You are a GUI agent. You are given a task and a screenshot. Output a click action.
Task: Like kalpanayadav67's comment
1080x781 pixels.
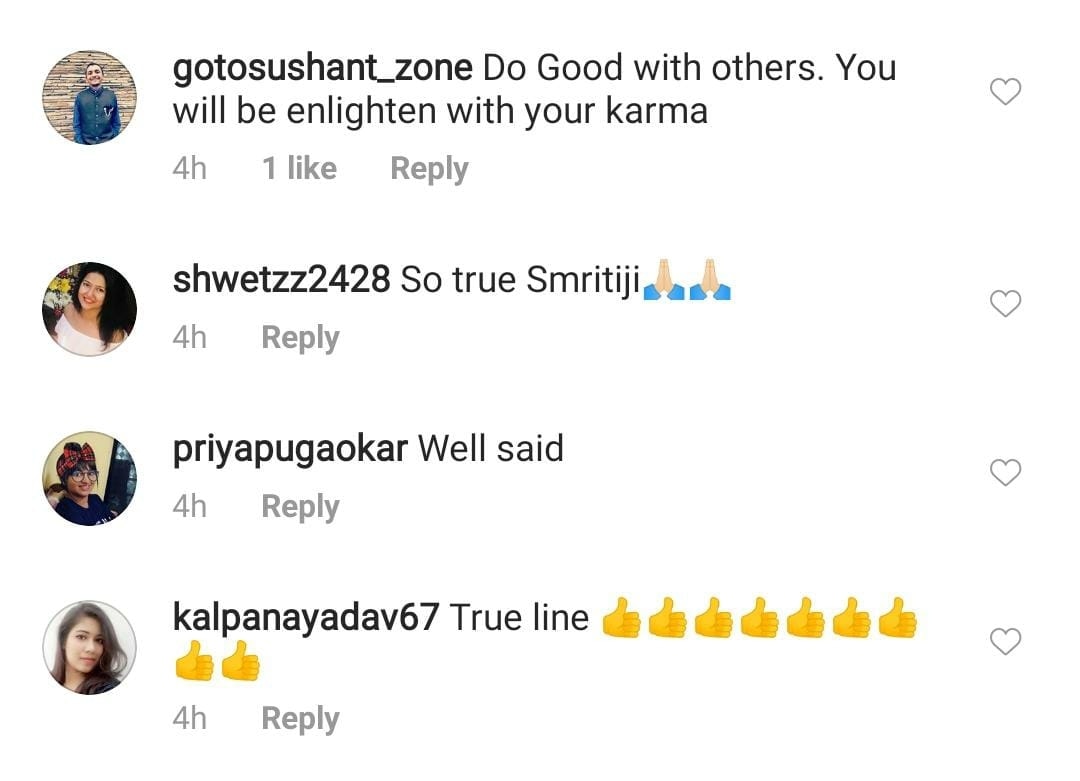point(1004,641)
